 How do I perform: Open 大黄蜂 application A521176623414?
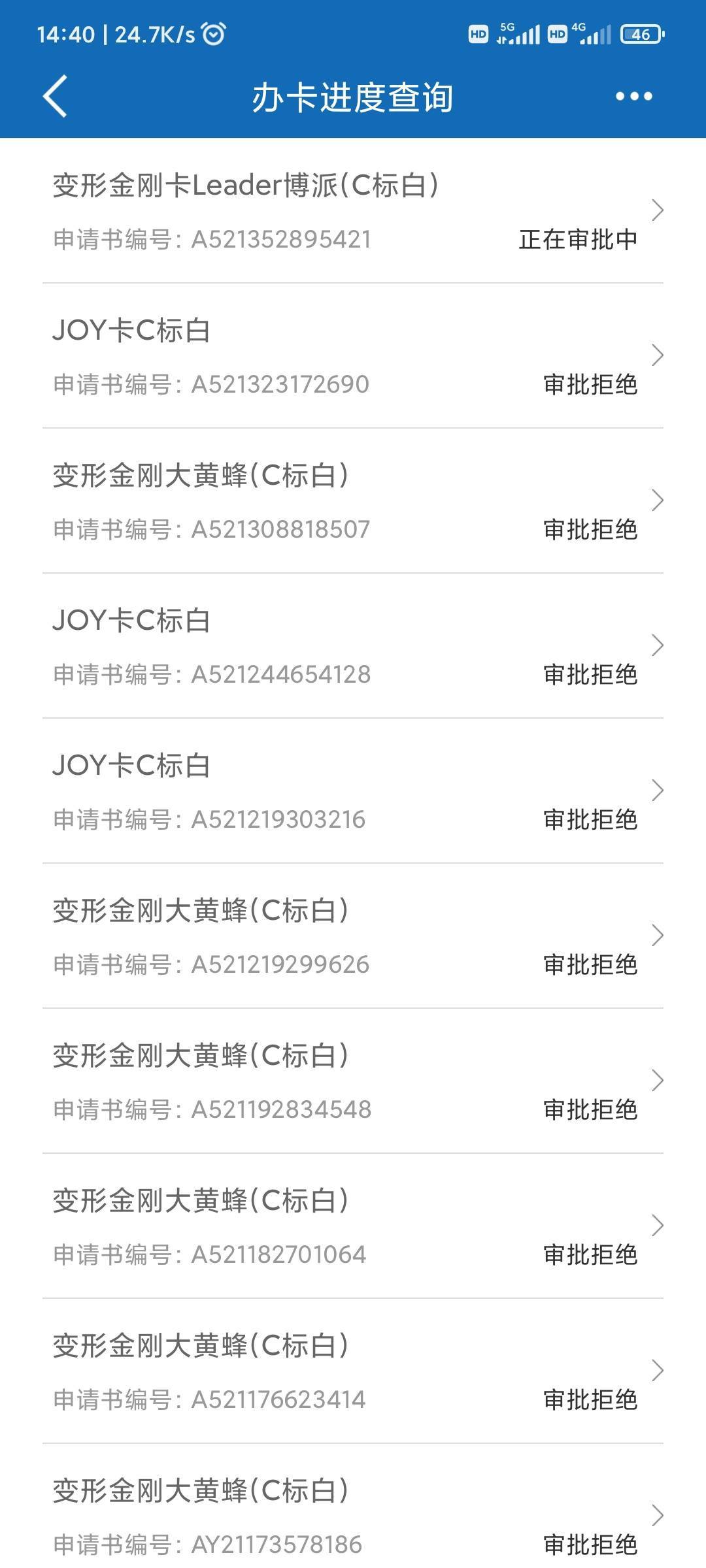[x=353, y=1371]
